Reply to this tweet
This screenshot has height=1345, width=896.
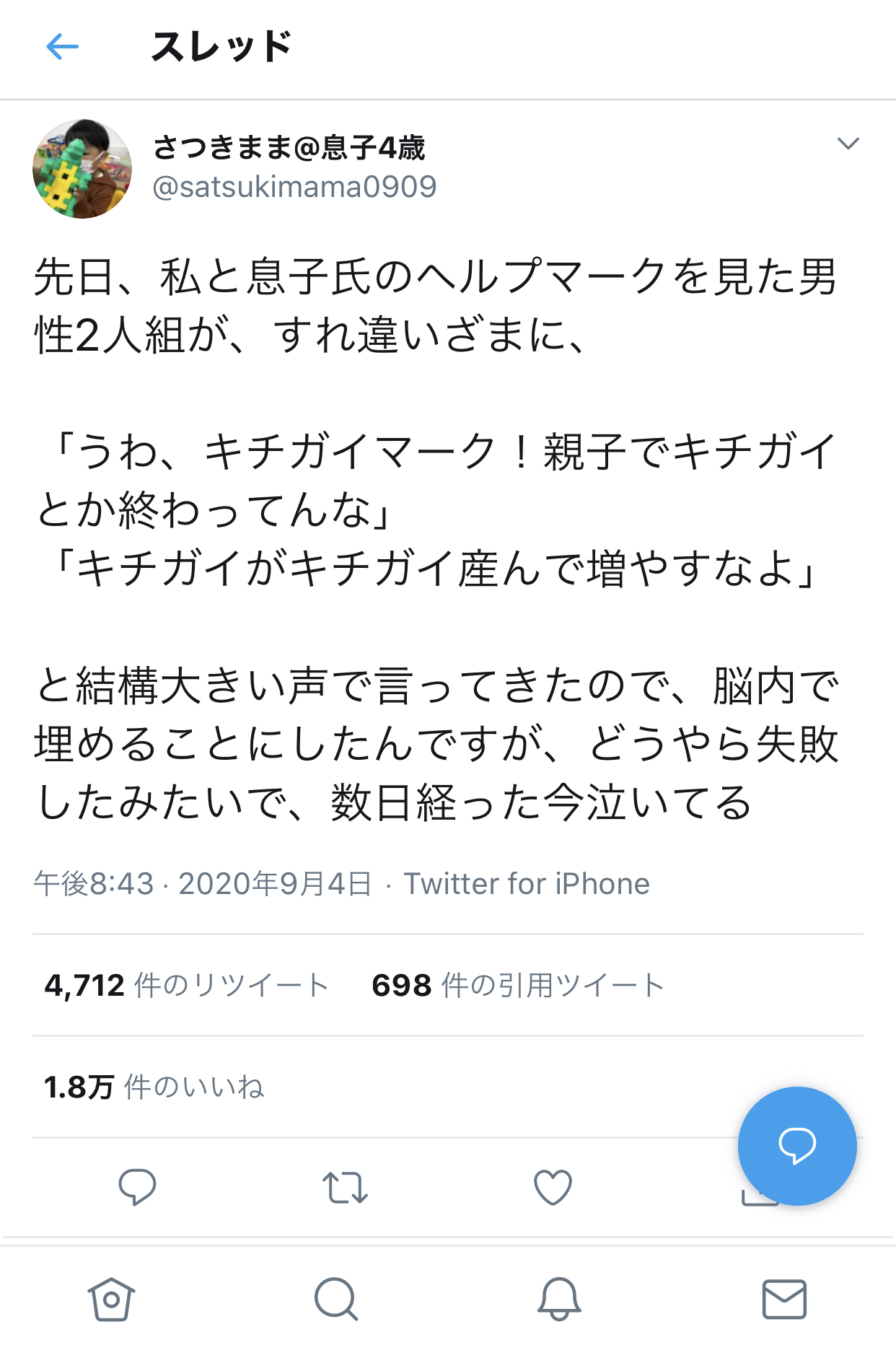coord(137,1187)
